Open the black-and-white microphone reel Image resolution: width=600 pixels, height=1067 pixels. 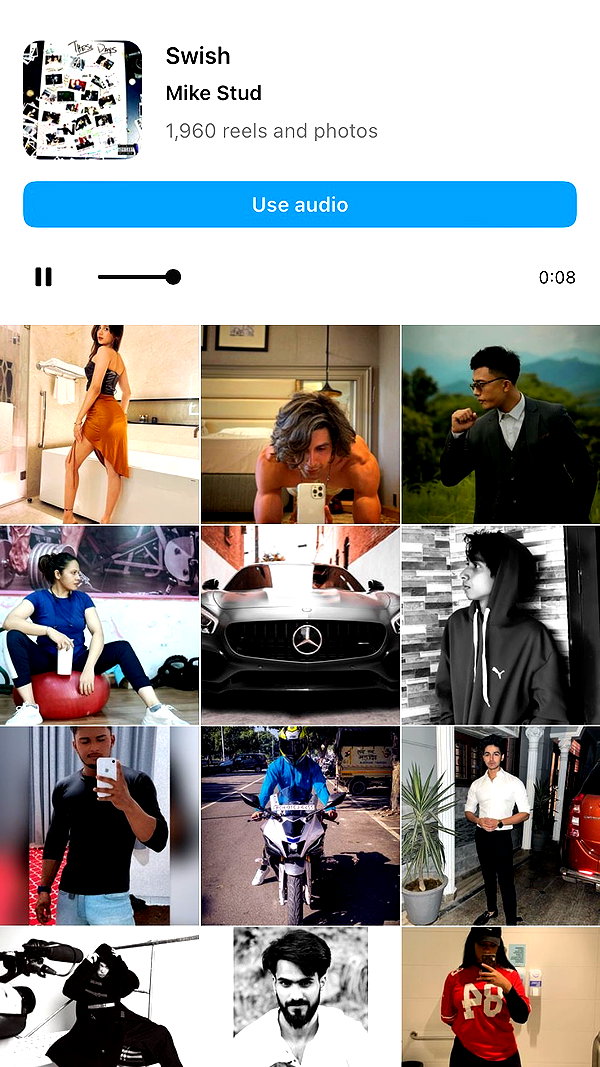click(x=99, y=997)
